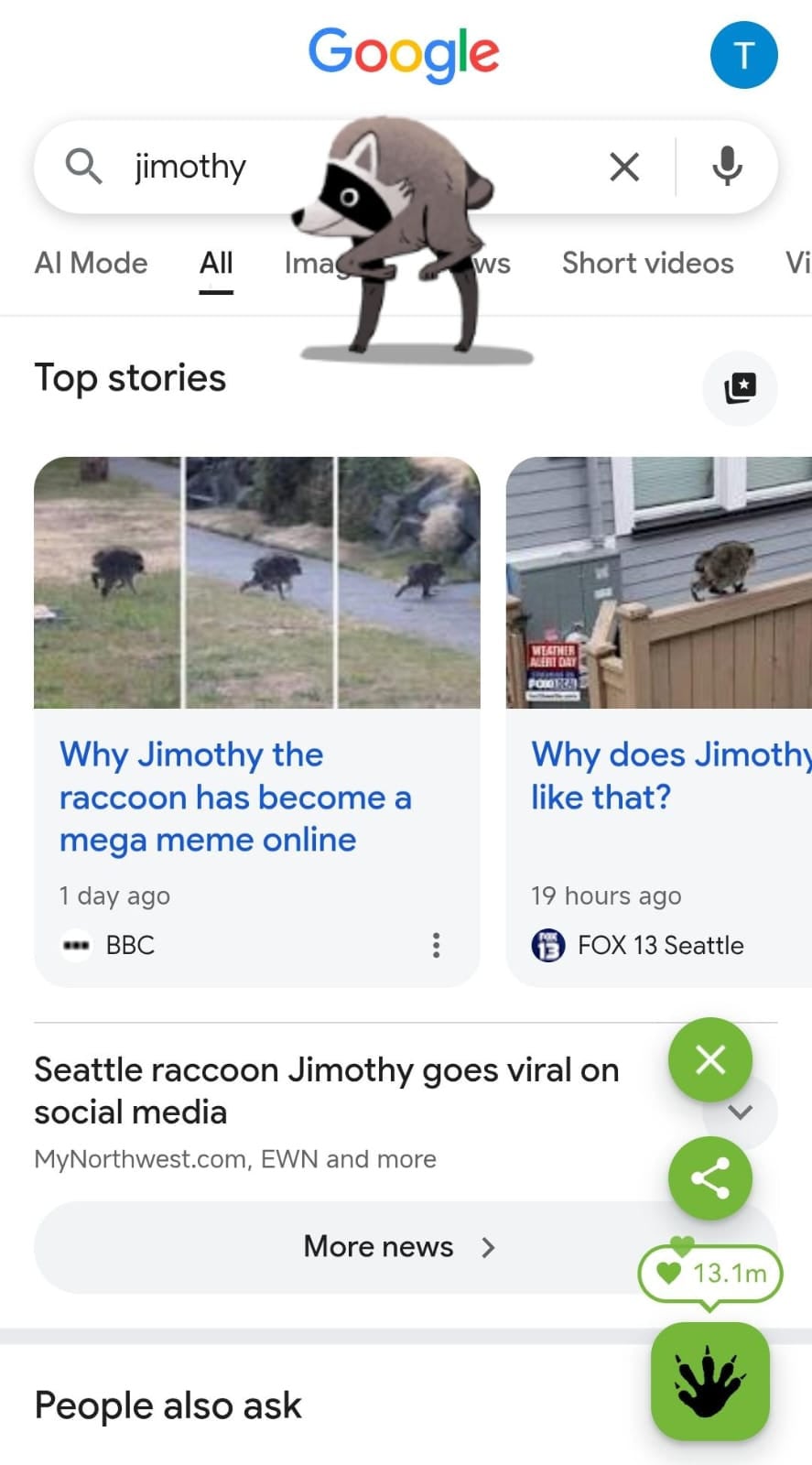Switch to the Short videos tab
Image resolution: width=812 pixels, height=1465 pixels.
click(647, 263)
